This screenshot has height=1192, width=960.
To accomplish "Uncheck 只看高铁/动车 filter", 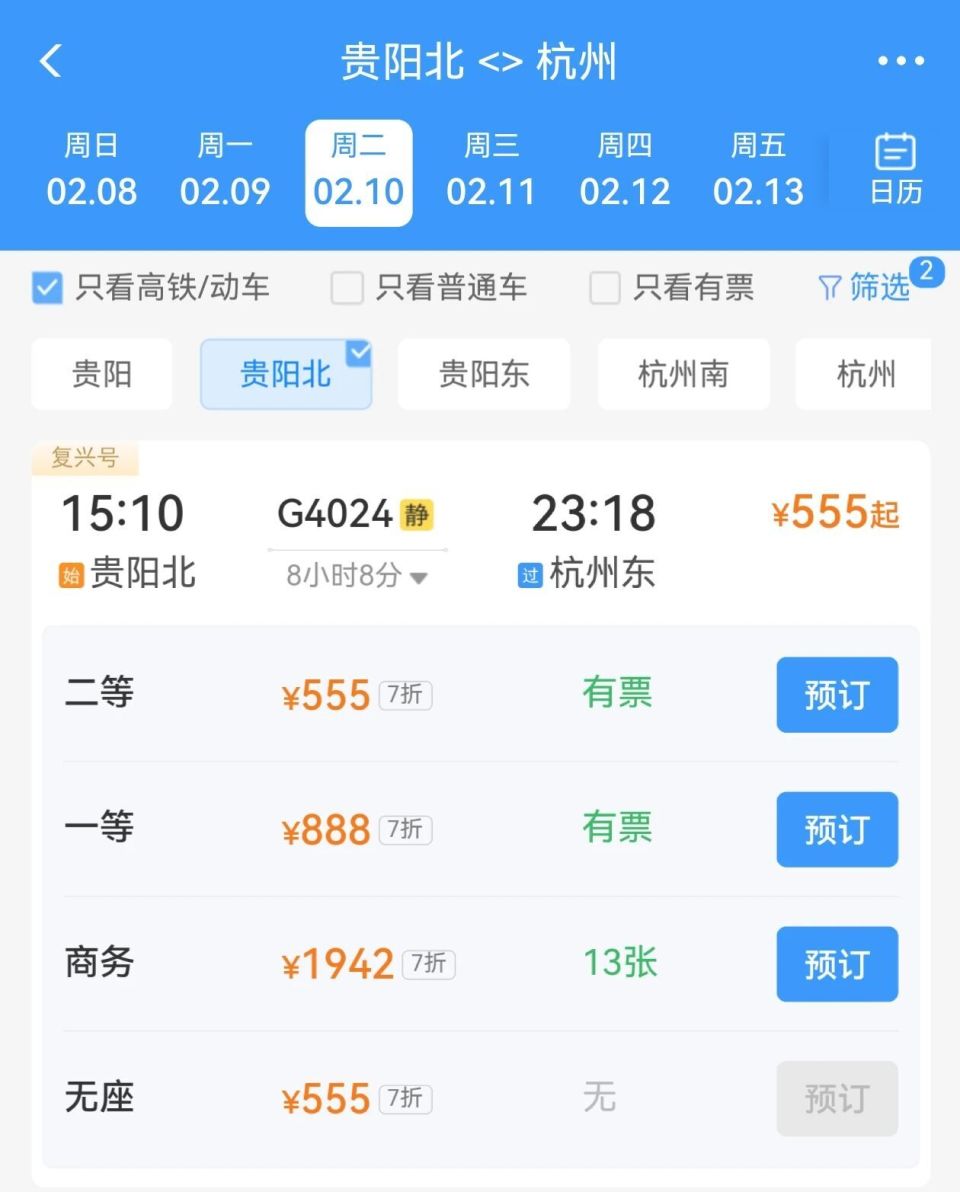I will pos(47,288).
